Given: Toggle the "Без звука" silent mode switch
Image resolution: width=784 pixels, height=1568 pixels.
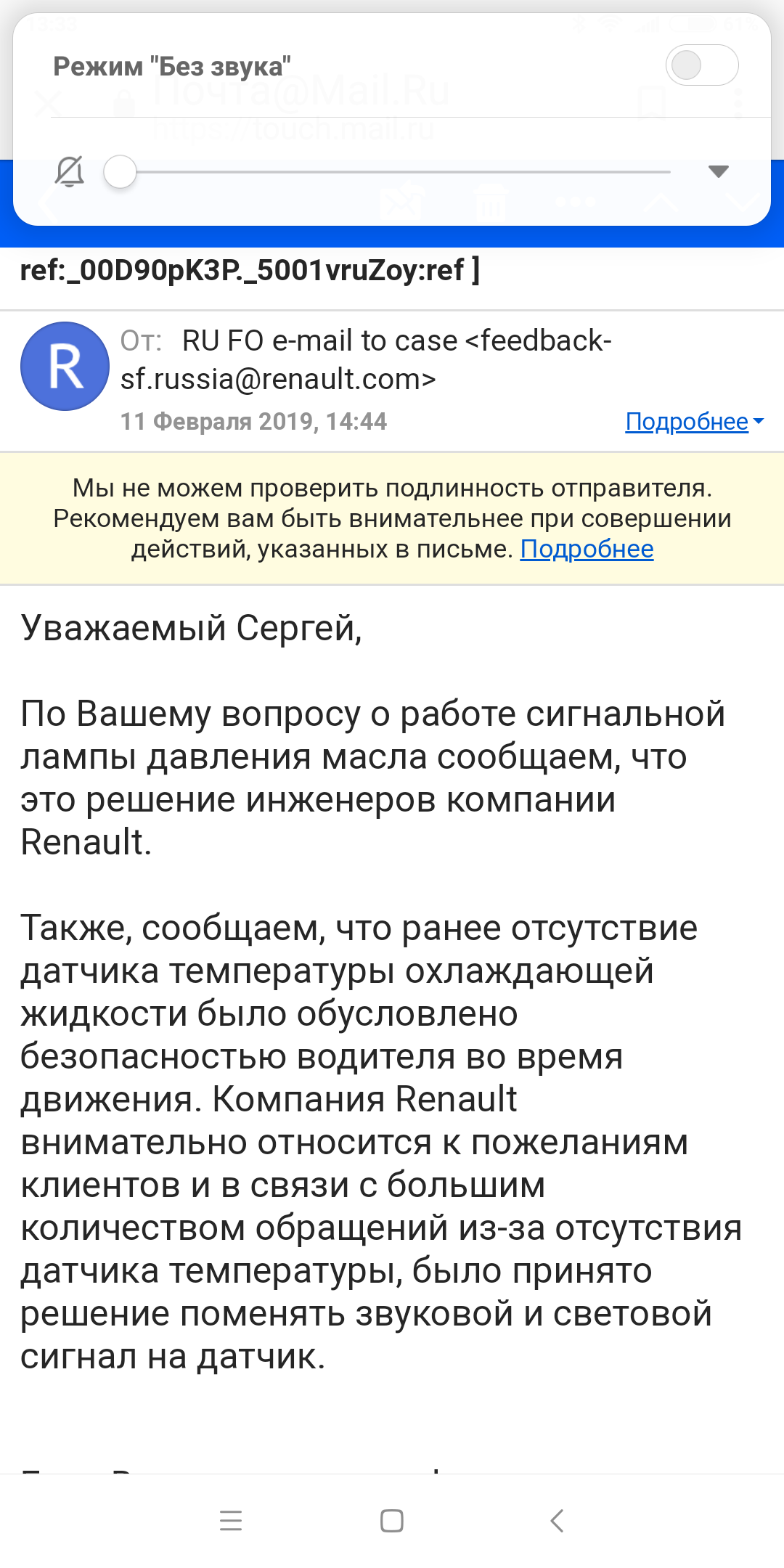Looking at the screenshot, I should [x=701, y=65].
